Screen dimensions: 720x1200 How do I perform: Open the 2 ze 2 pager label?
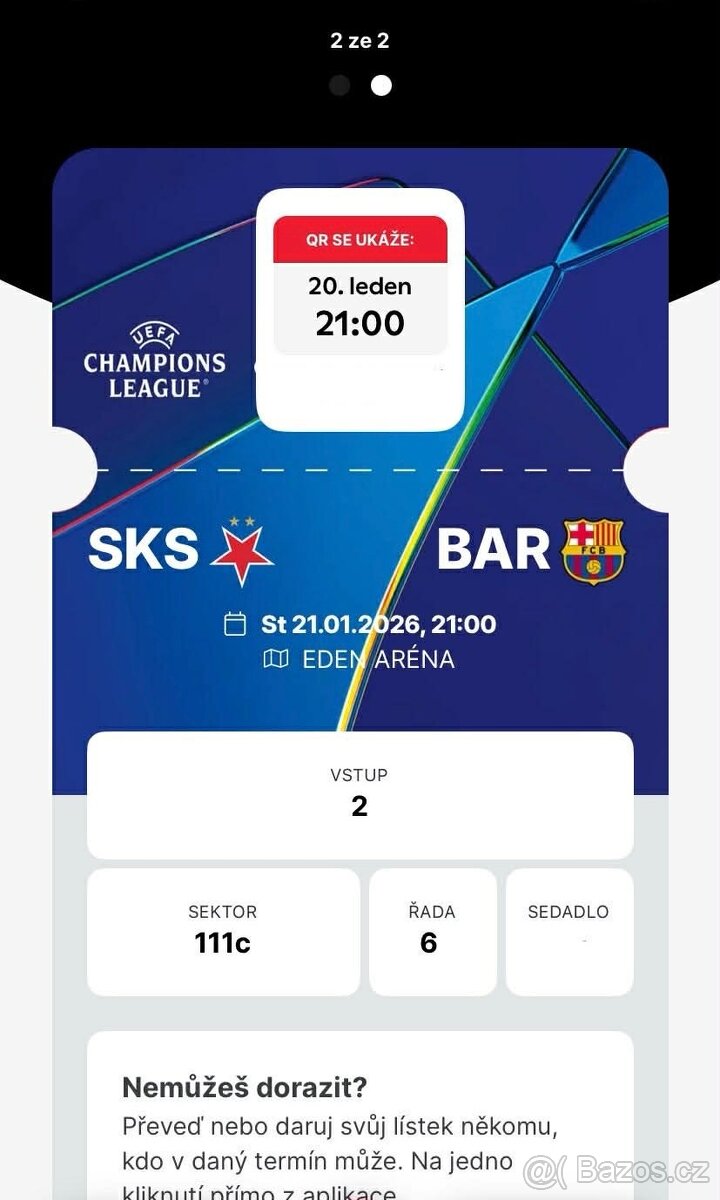(360, 42)
